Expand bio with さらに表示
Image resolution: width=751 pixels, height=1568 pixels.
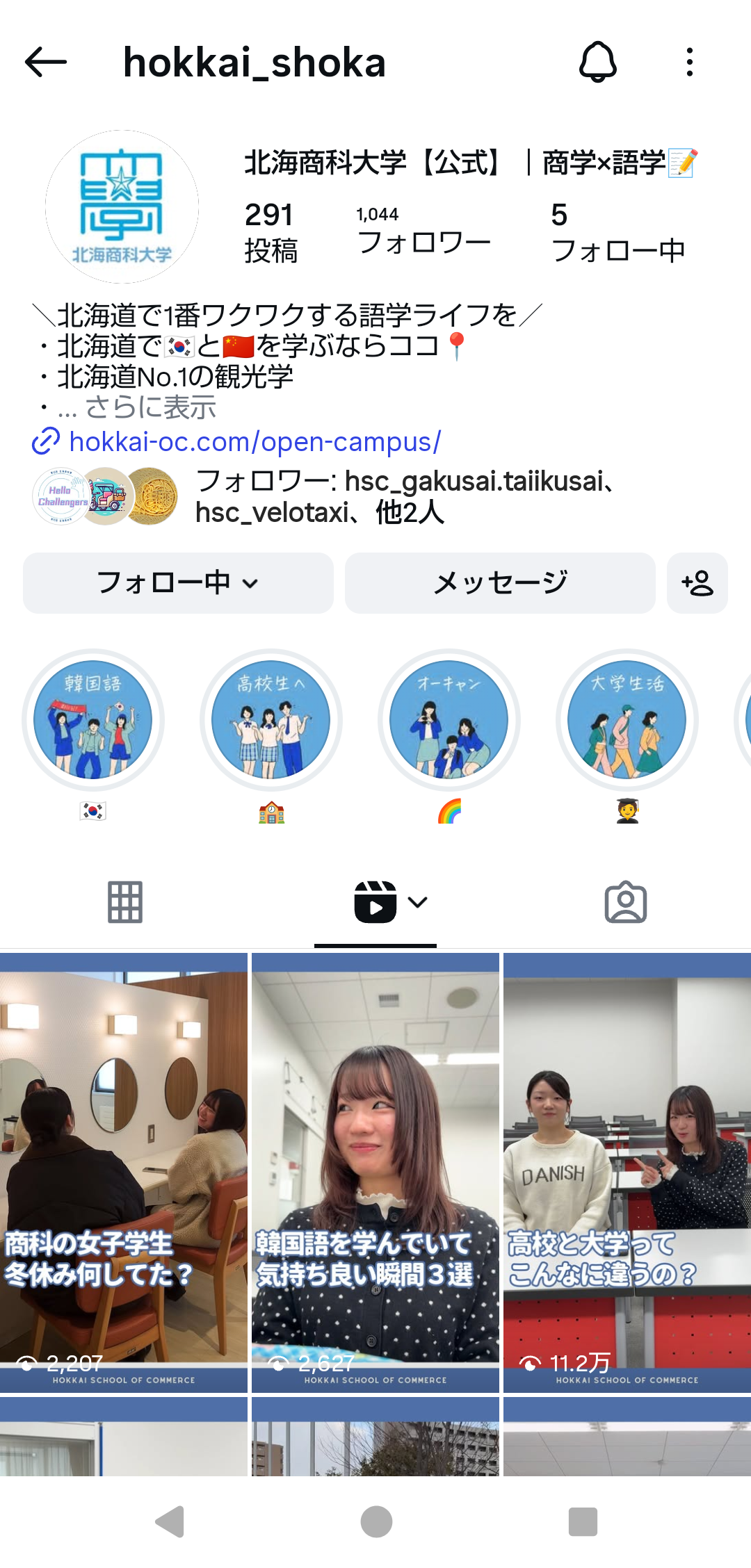(150, 407)
